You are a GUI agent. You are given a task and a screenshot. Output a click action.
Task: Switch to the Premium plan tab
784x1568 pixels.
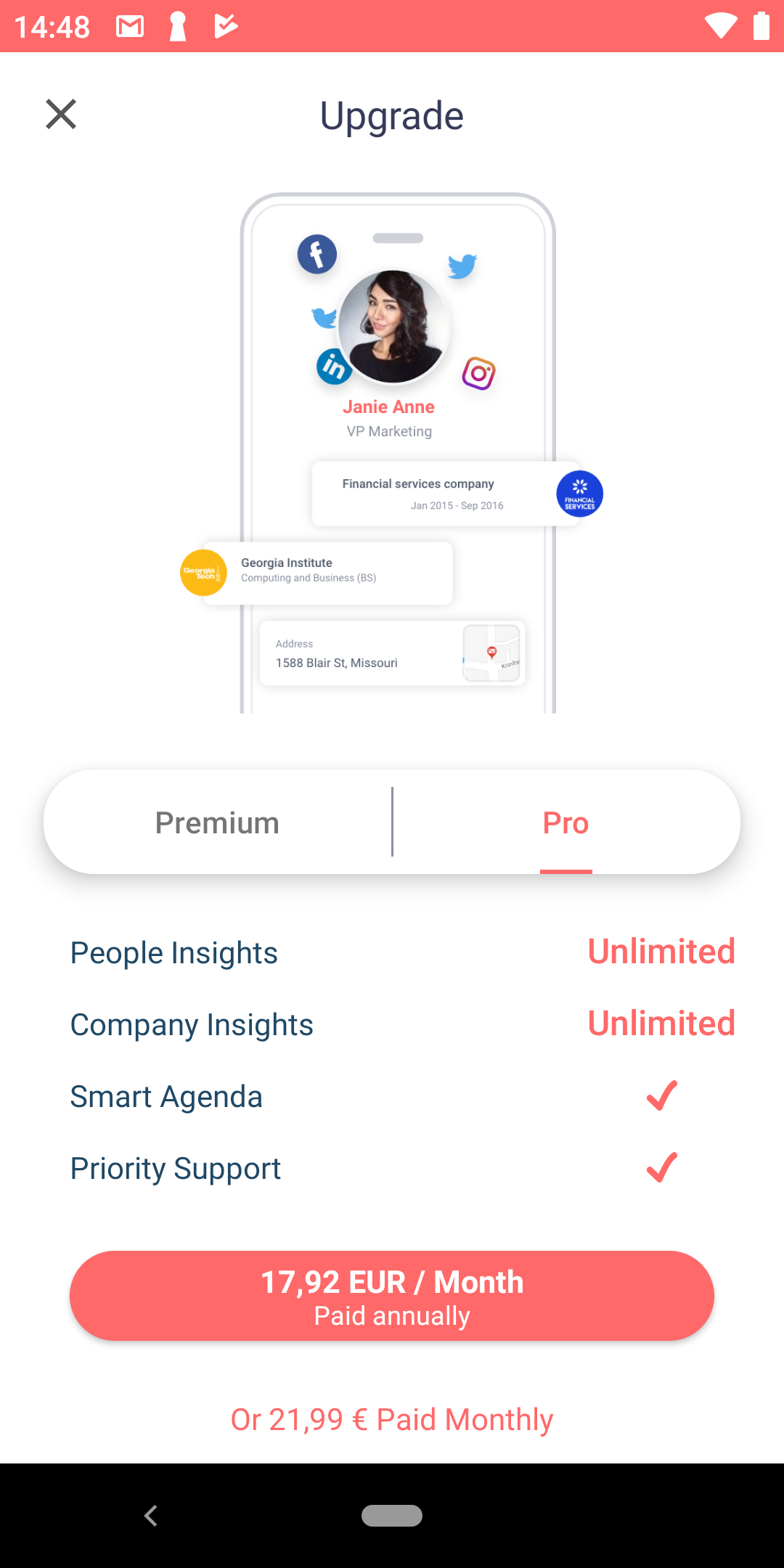click(218, 822)
